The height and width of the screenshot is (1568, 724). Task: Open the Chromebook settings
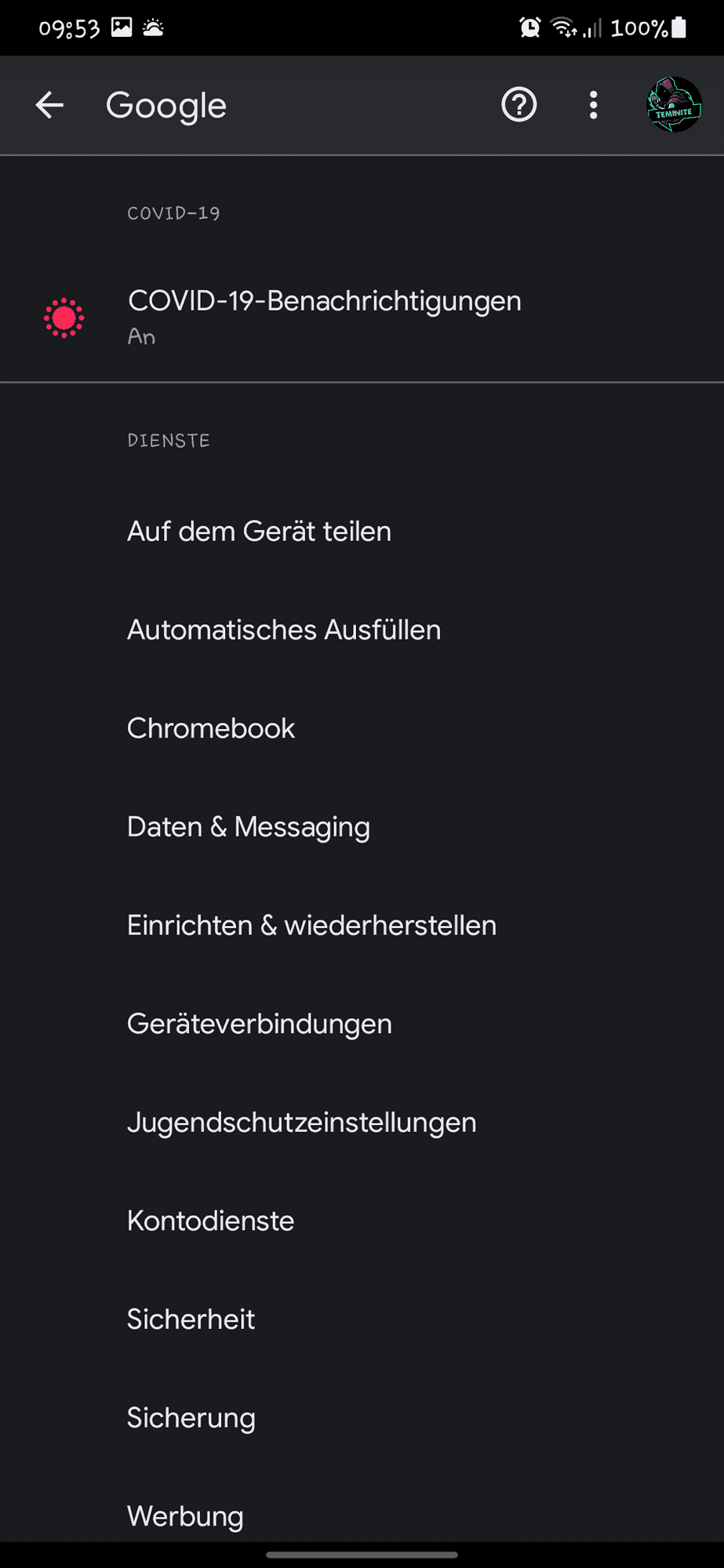211,728
